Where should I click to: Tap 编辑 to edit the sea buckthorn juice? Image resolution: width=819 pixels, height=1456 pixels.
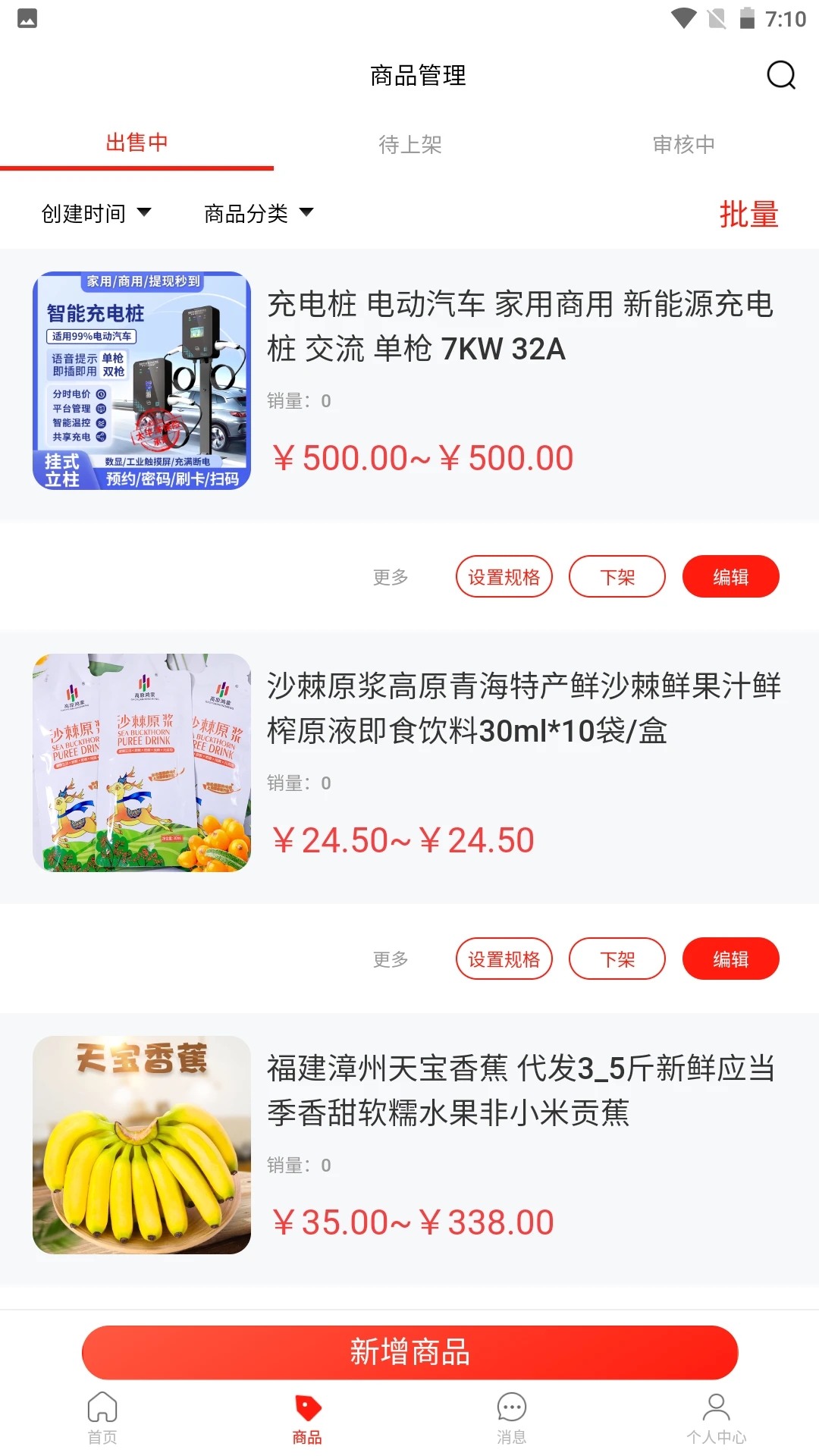pos(730,959)
